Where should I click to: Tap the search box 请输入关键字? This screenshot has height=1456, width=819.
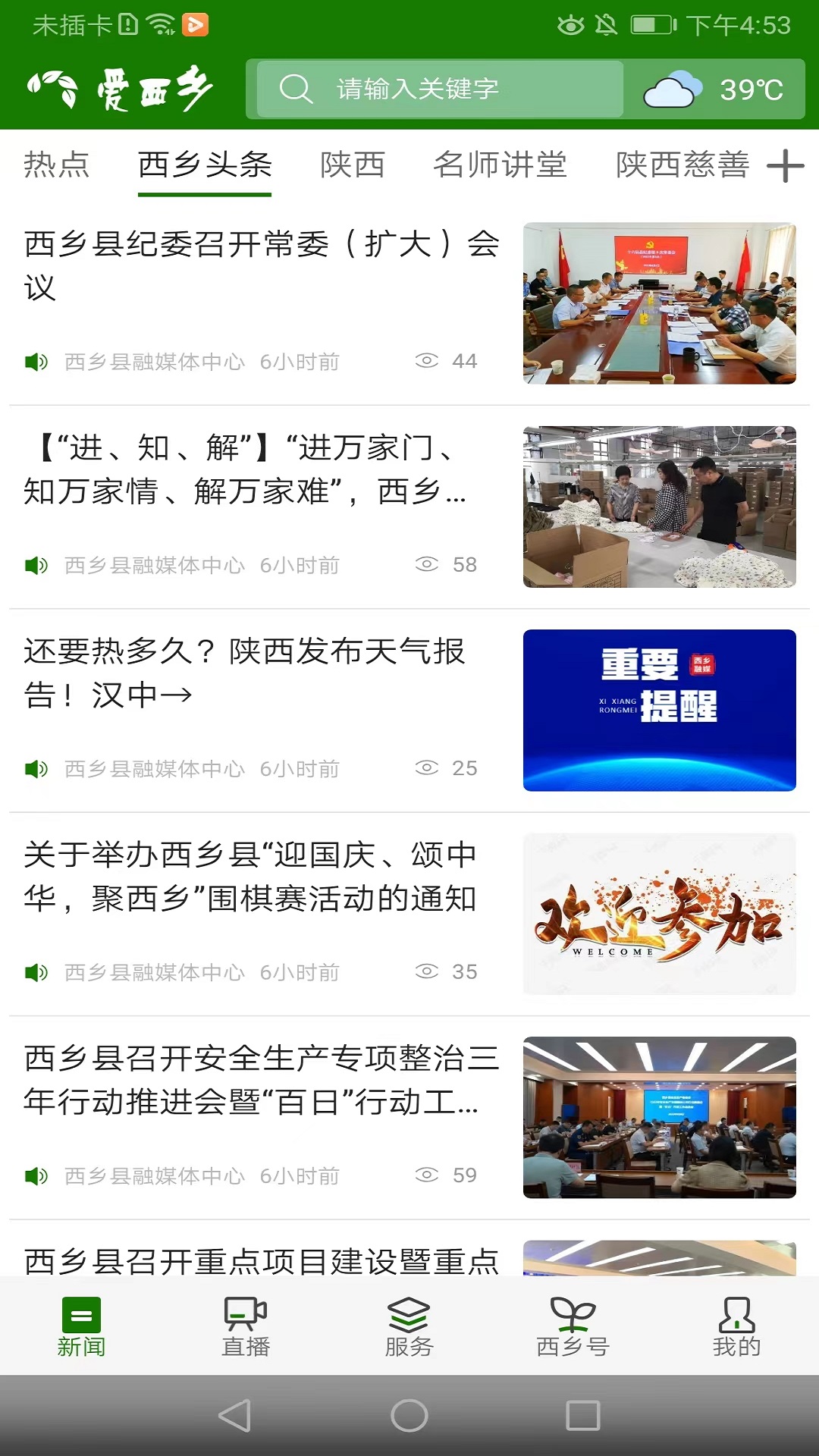pyautogui.click(x=440, y=89)
